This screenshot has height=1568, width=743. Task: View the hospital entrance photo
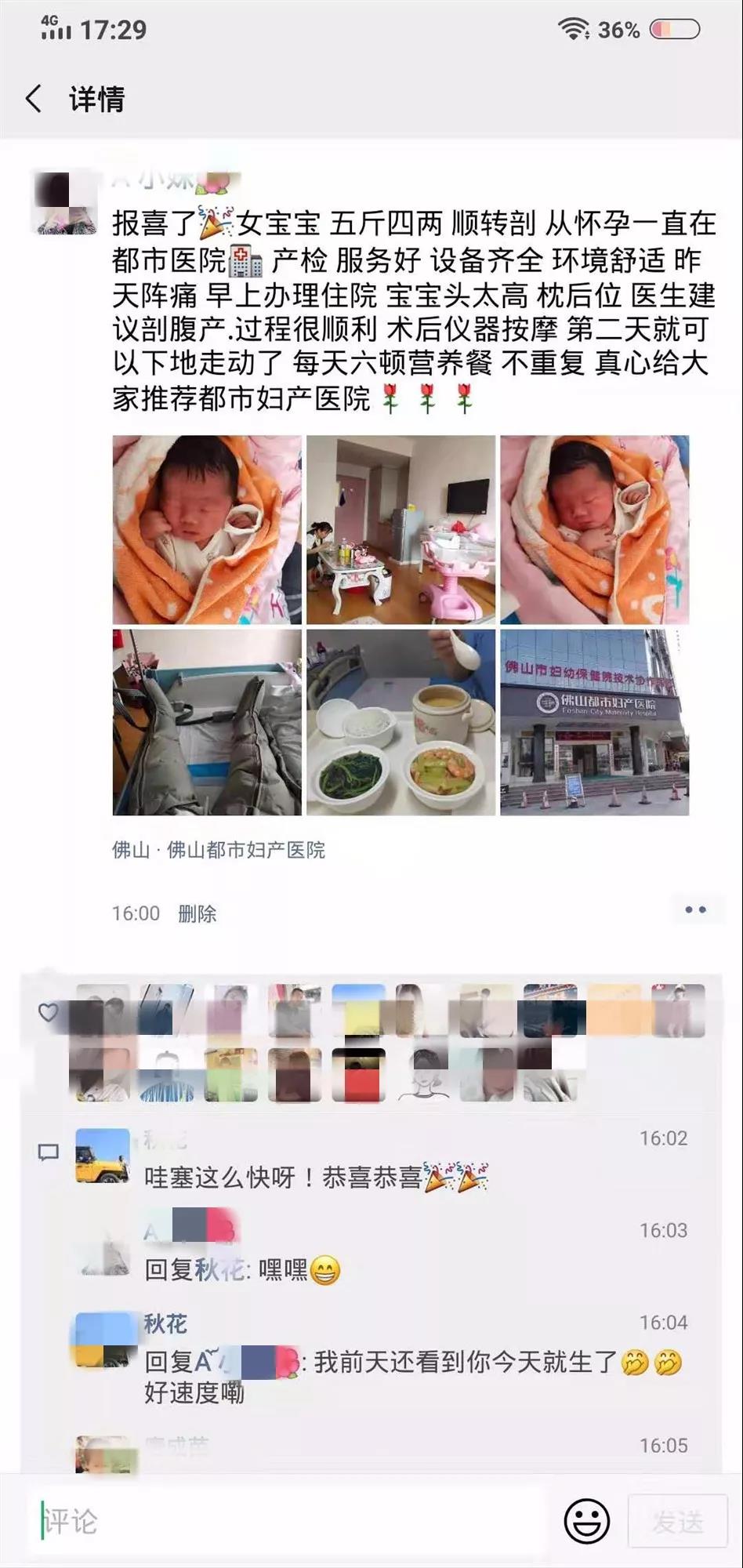[x=594, y=722]
